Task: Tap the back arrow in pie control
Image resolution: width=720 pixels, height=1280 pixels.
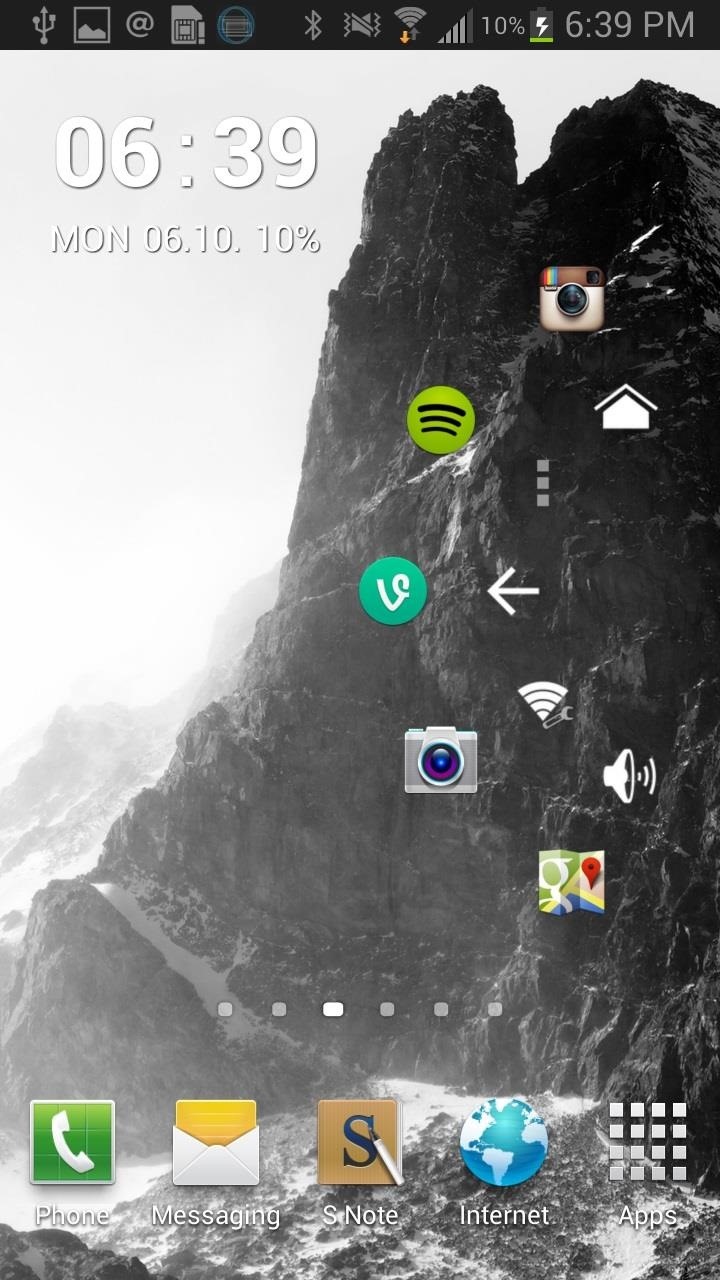Action: pyautogui.click(x=513, y=591)
